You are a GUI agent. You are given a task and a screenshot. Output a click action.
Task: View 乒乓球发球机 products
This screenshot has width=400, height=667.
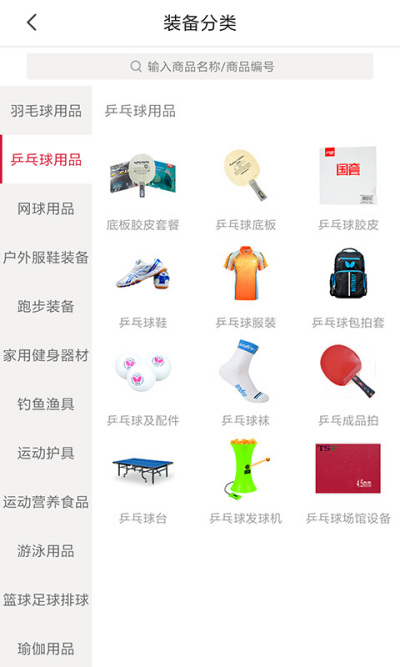point(246,482)
